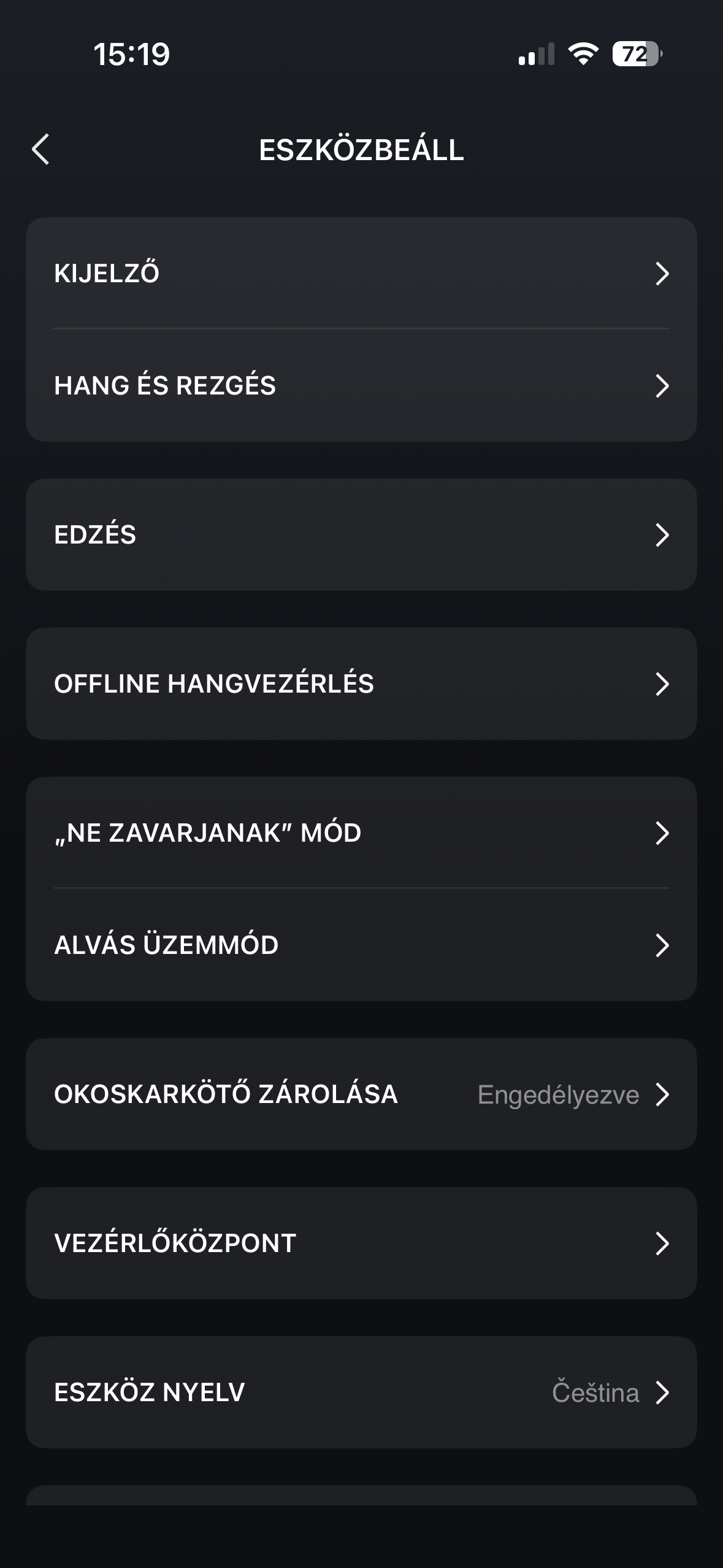Open HANG ÉS REZGÉS settings
723x1568 pixels.
pos(361,386)
